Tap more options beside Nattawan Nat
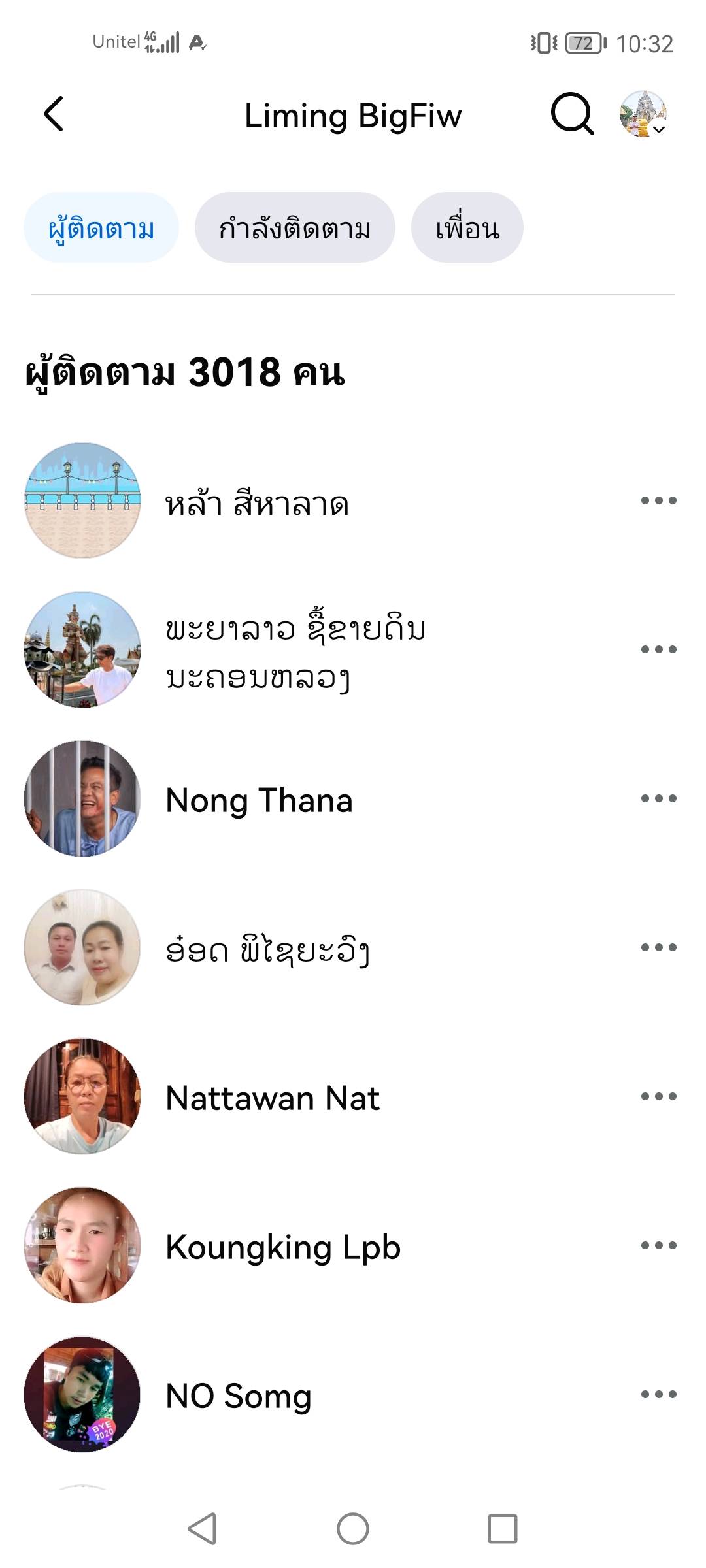The height and width of the screenshot is (1568, 706). [x=658, y=1096]
